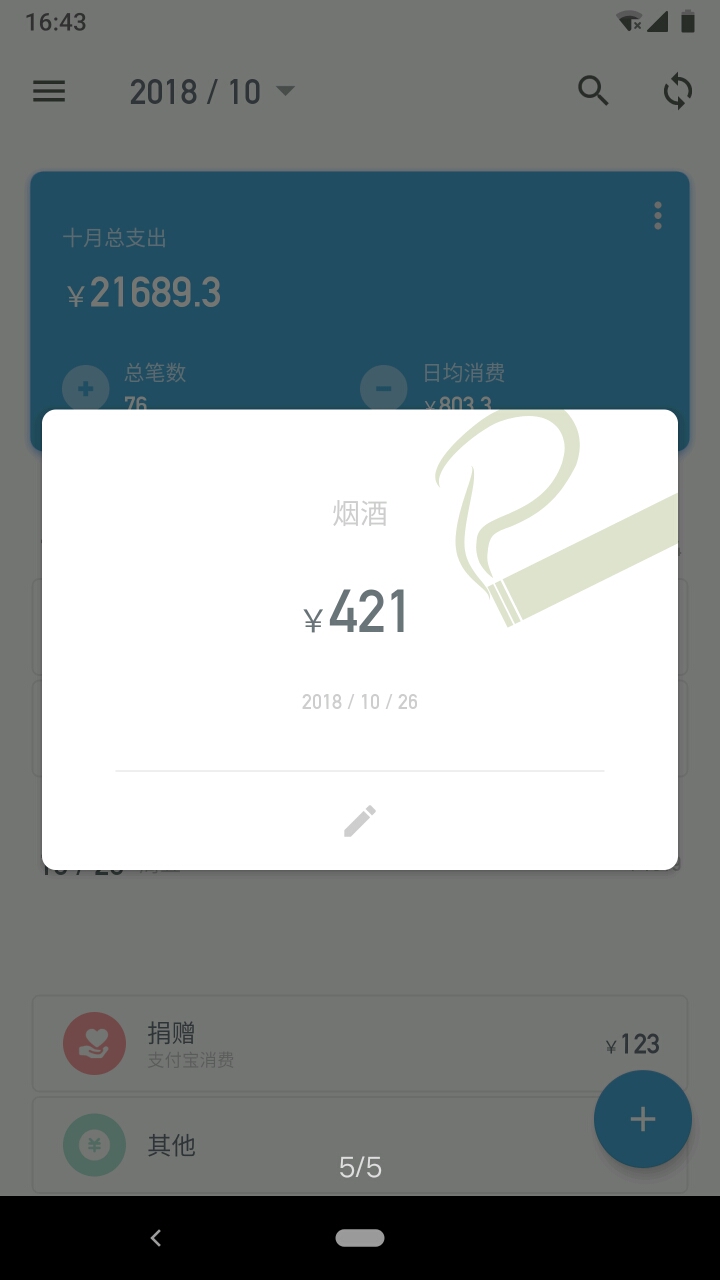
Task: Open the 2018 / 10 date picker dropdown
Action: tap(196, 91)
